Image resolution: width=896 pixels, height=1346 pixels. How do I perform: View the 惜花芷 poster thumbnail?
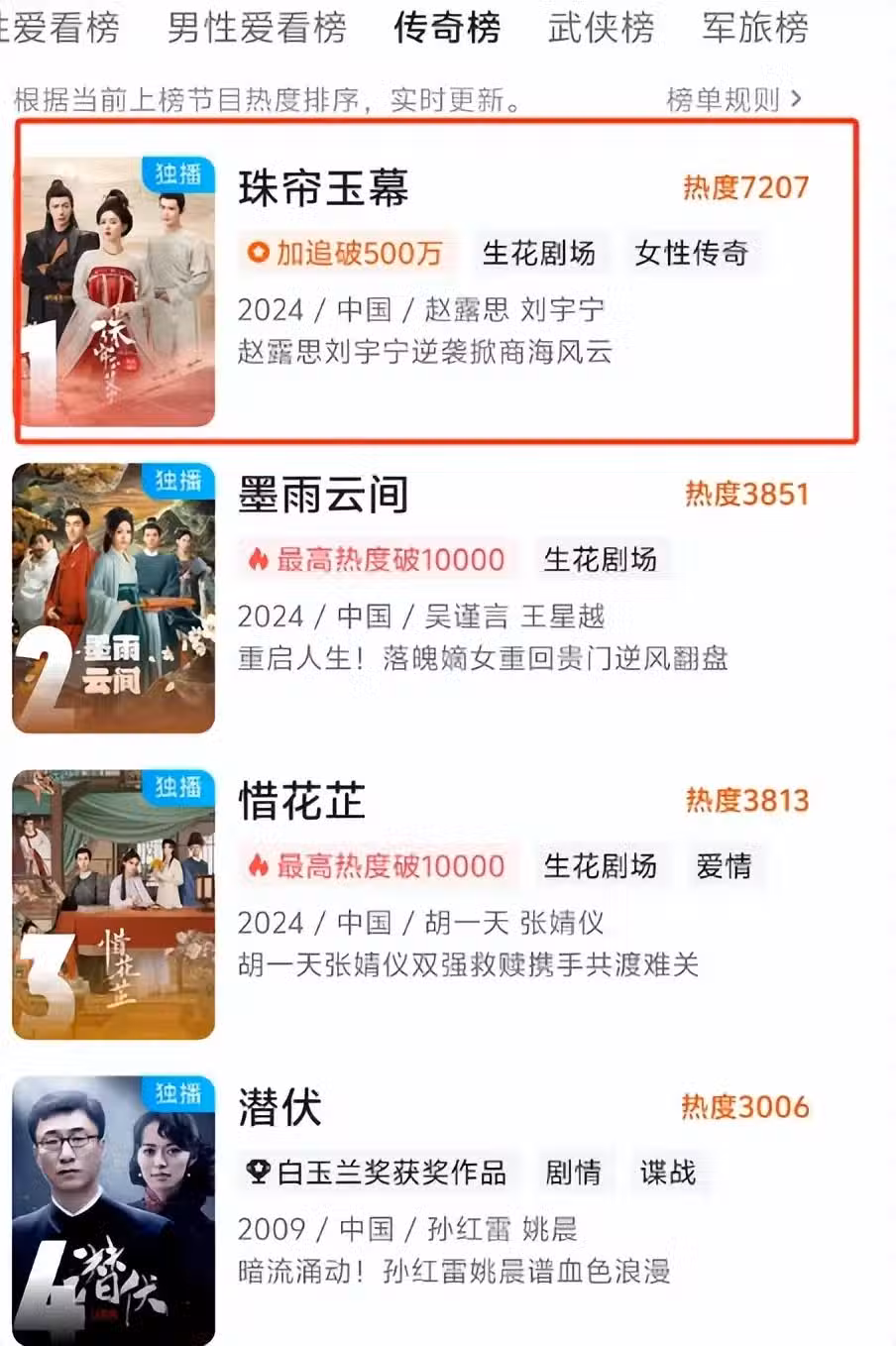pos(114,904)
